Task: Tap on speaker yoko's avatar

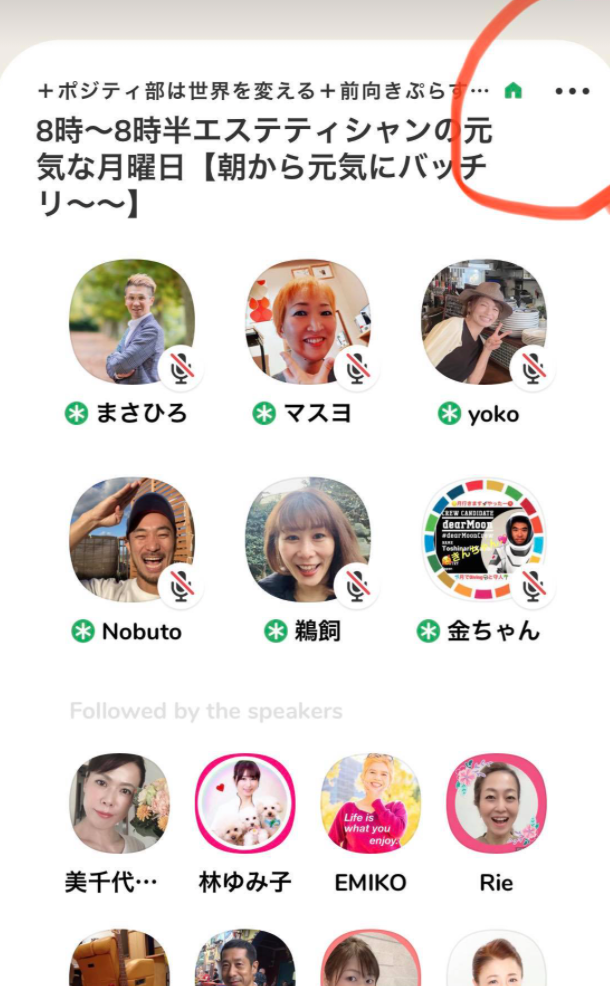Action: coord(484,322)
